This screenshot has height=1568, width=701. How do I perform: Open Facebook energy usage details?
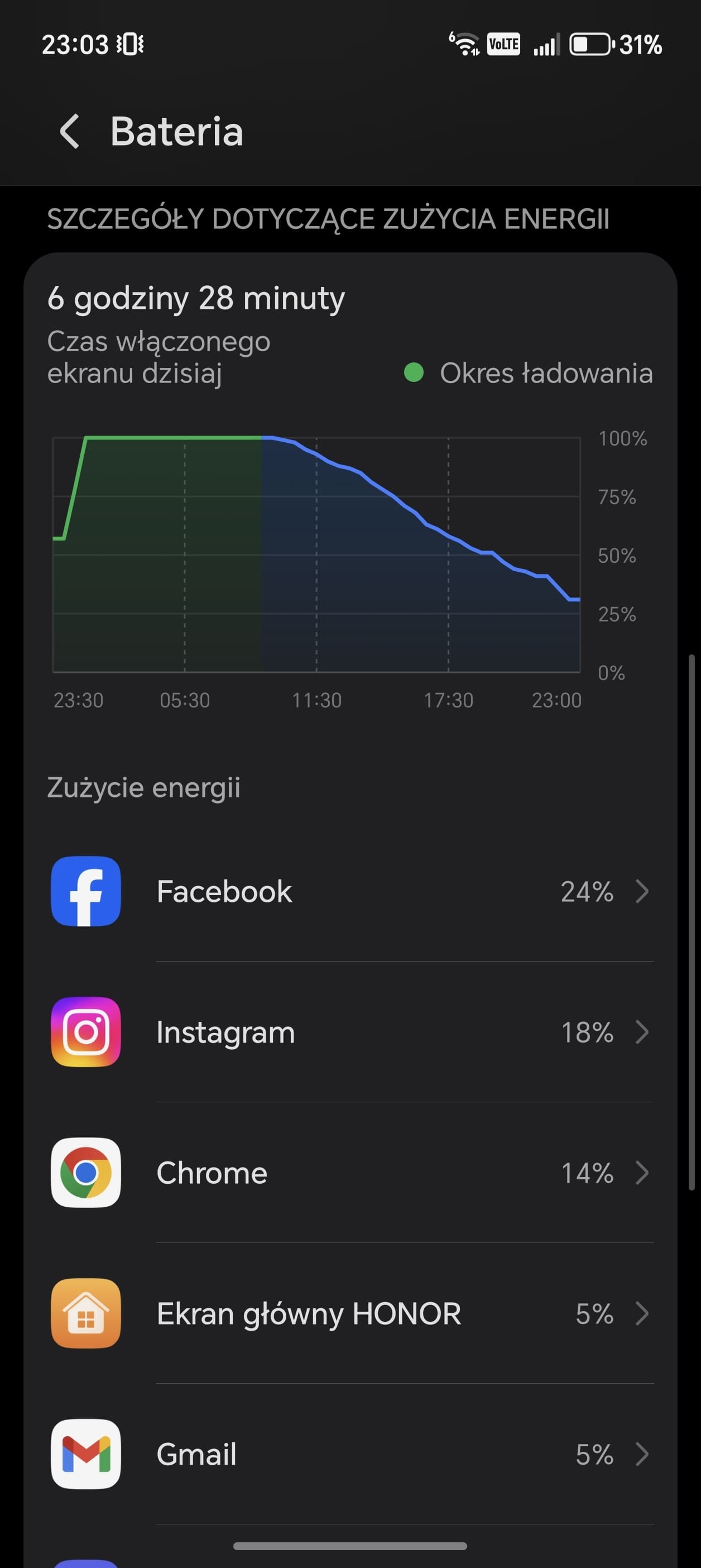point(350,892)
